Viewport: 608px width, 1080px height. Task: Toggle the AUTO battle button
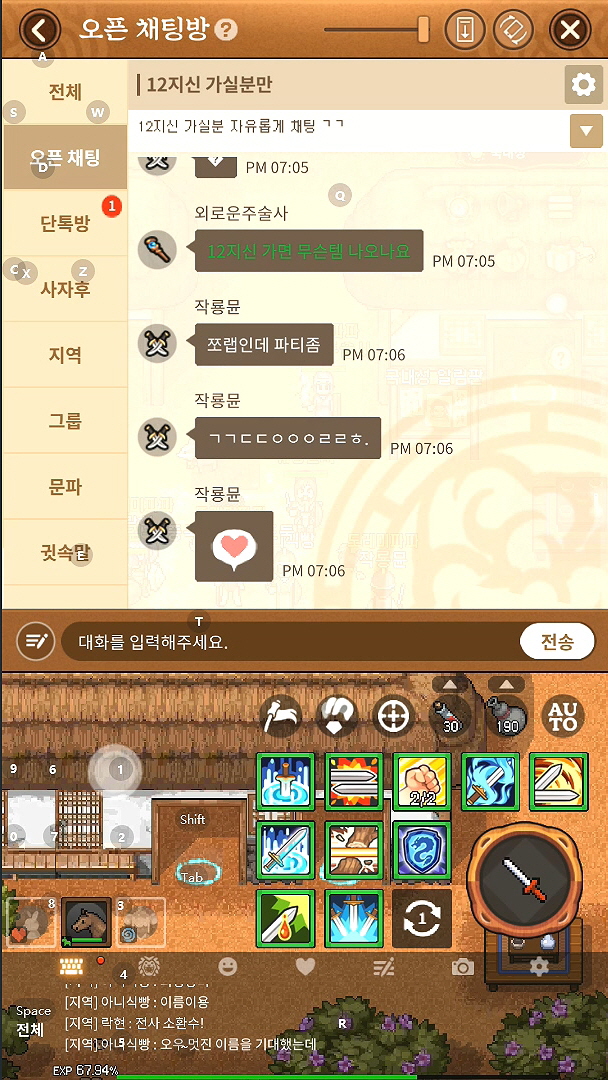563,716
